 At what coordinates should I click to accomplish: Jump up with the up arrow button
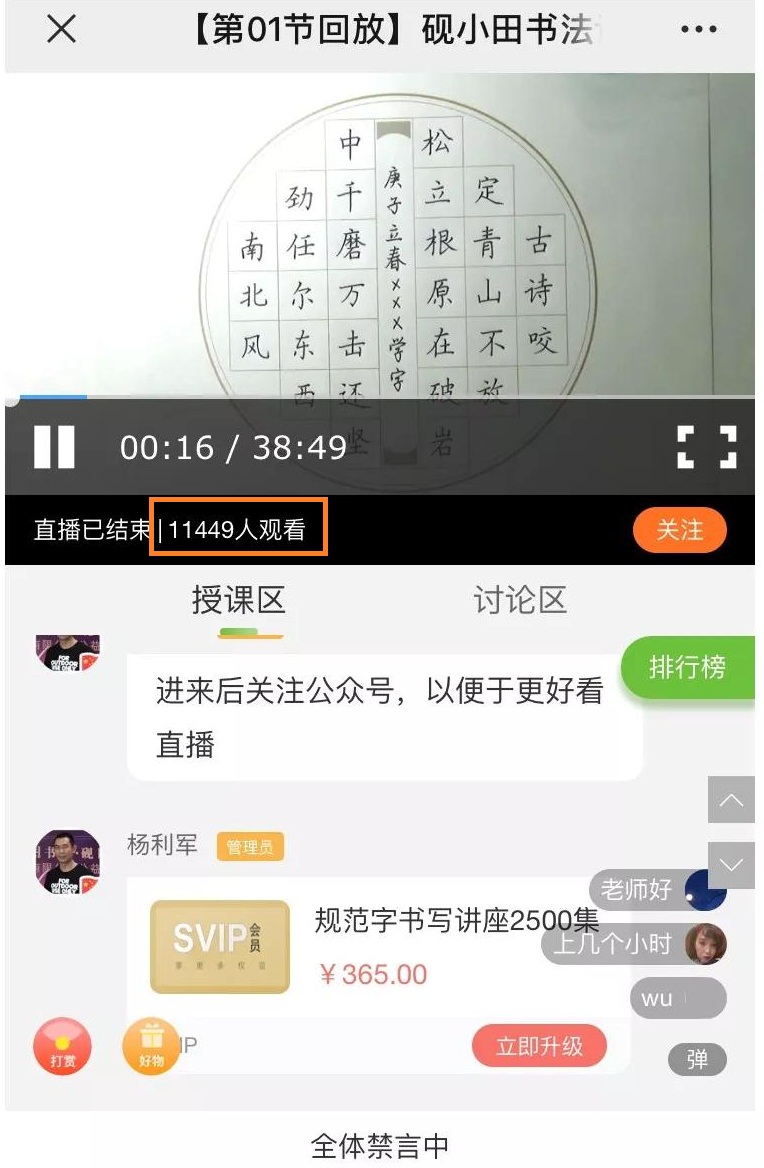[731, 800]
